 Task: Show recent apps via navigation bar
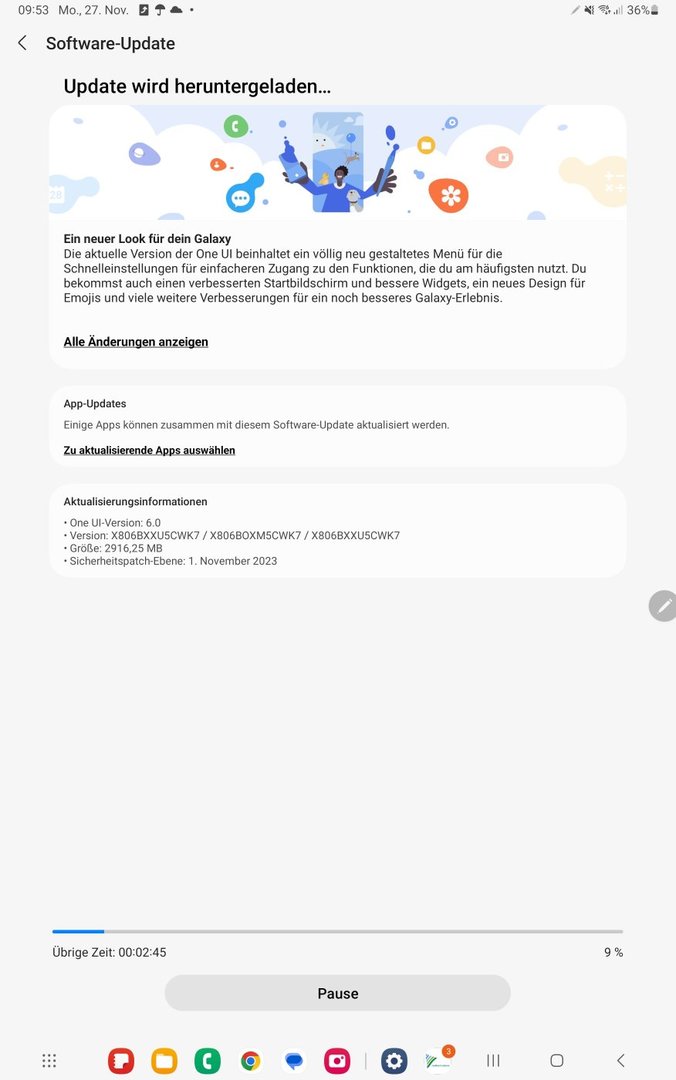[493, 1061]
